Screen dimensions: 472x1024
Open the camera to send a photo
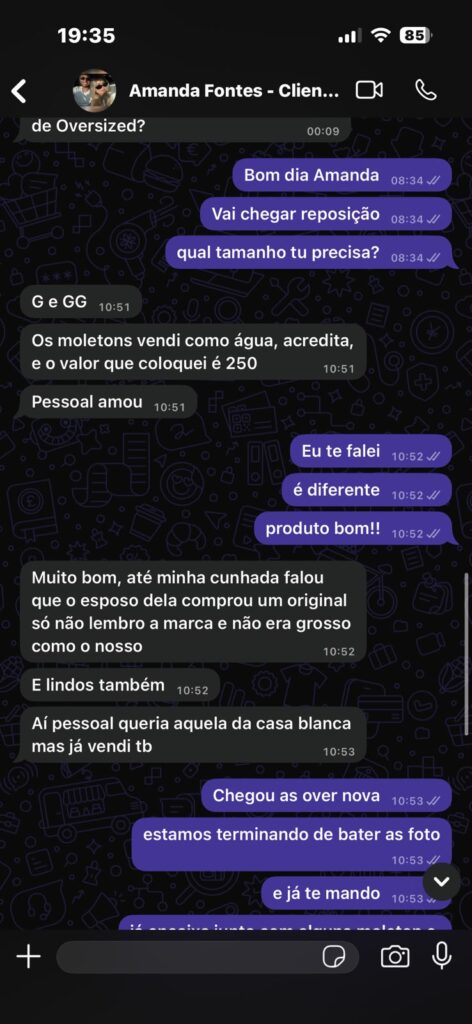pyautogui.click(x=395, y=957)
